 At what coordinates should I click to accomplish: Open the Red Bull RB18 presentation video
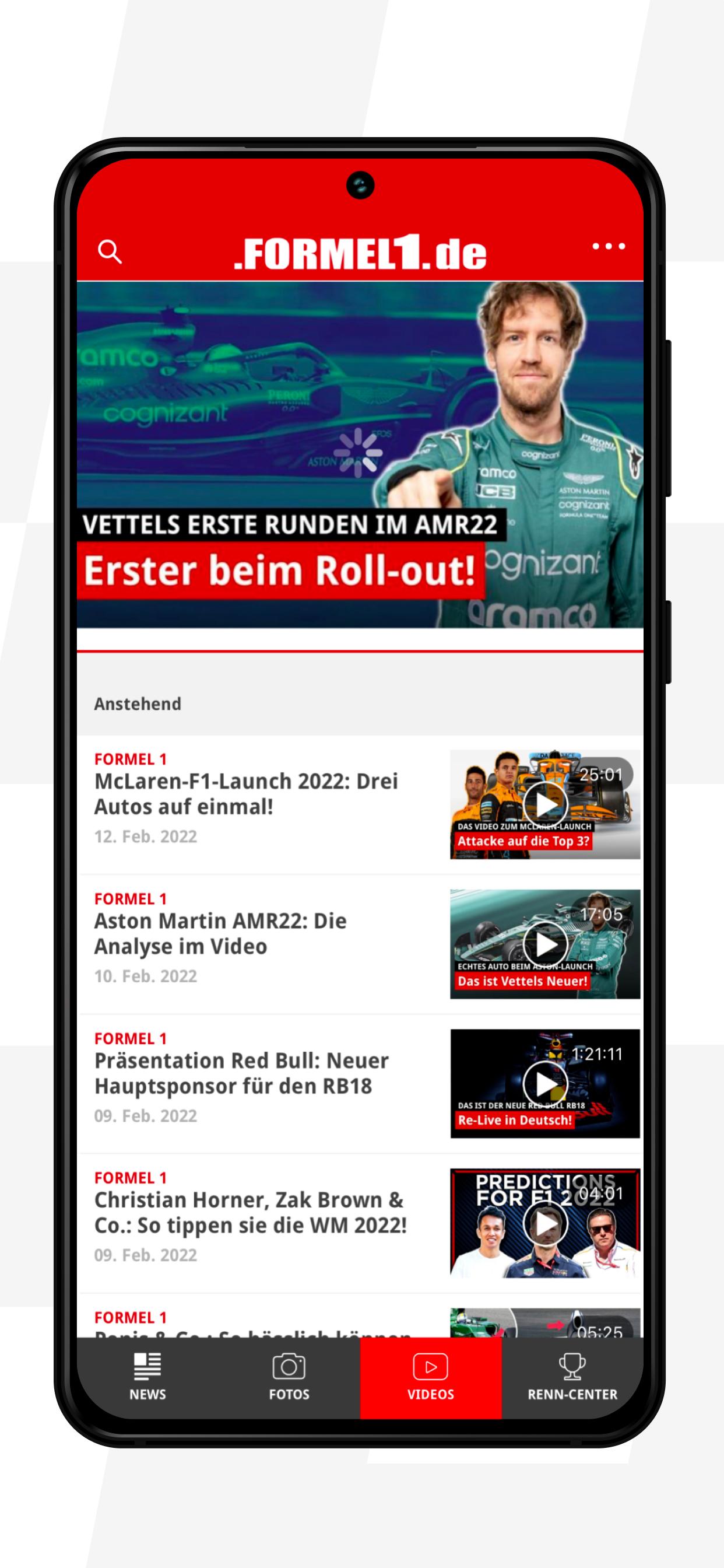tap(360, 1084)
